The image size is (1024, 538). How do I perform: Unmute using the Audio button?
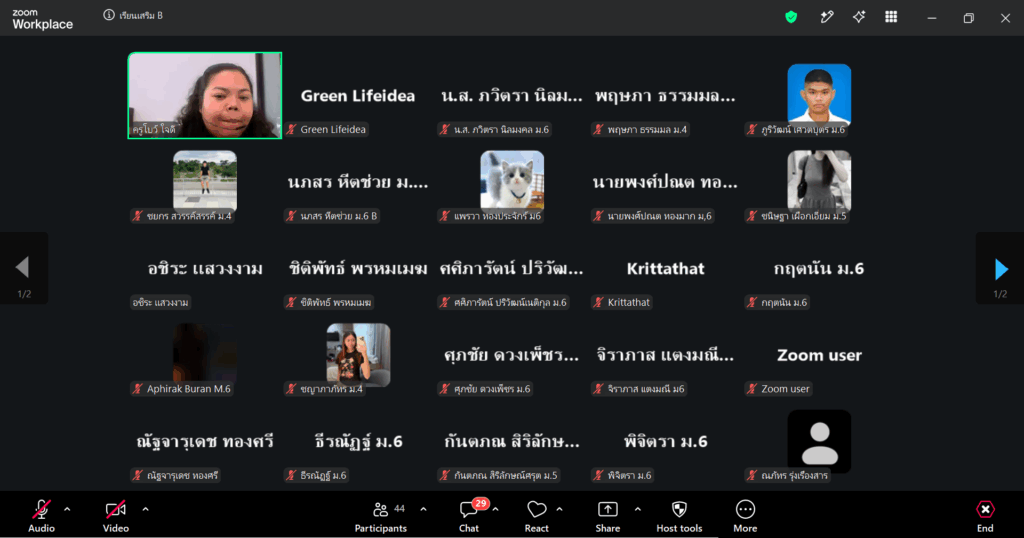[41, 516]
